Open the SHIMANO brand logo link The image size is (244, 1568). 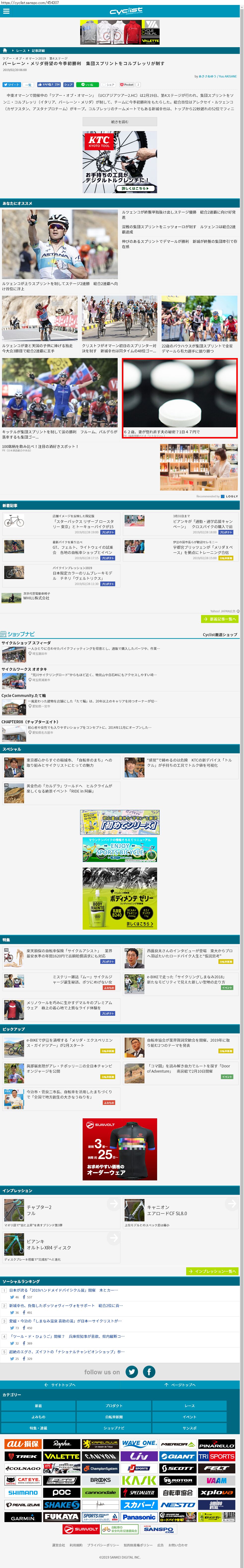(23, 1493)
